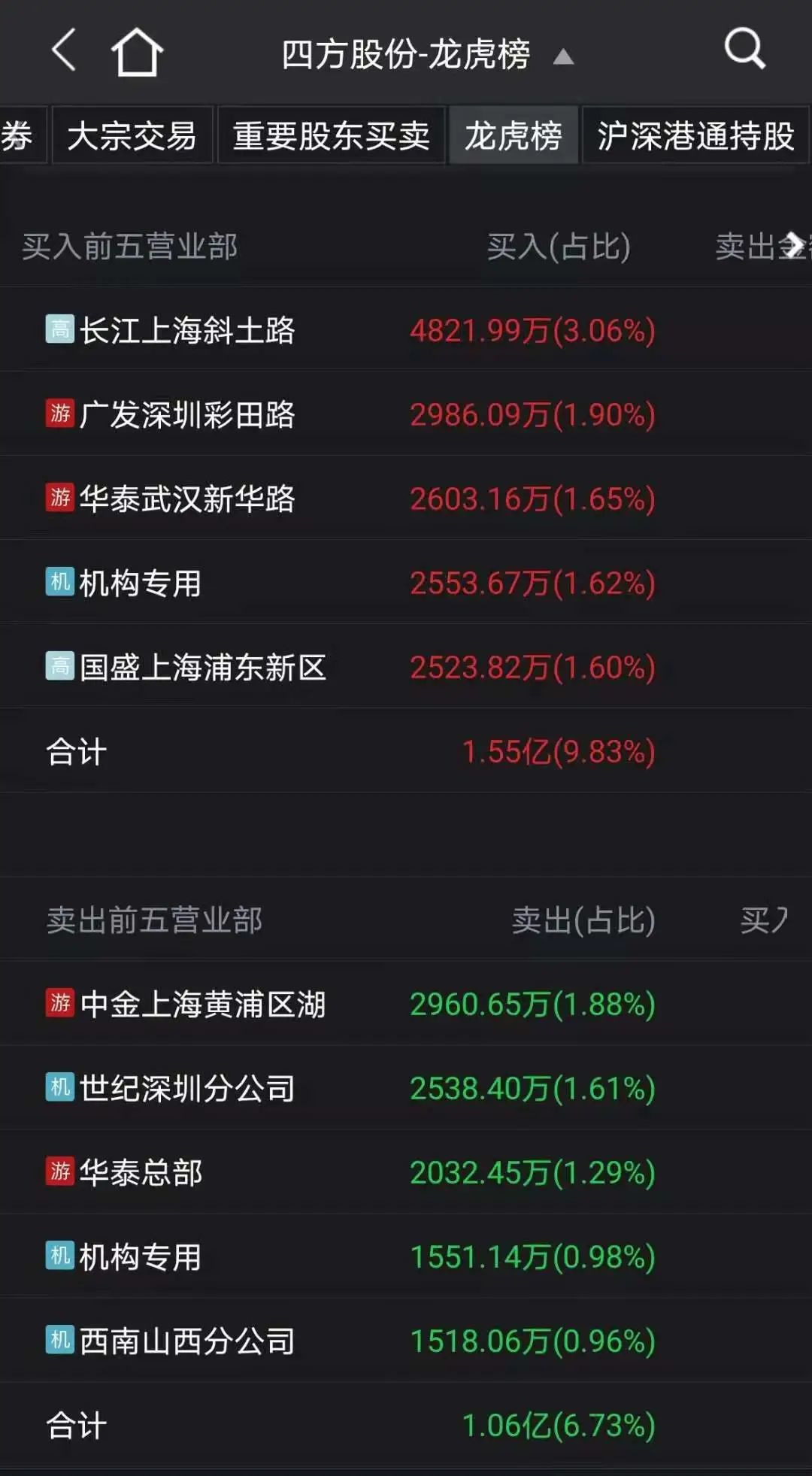Go back using the arrow icon
812x1476 pixels.
click(65, 50)
